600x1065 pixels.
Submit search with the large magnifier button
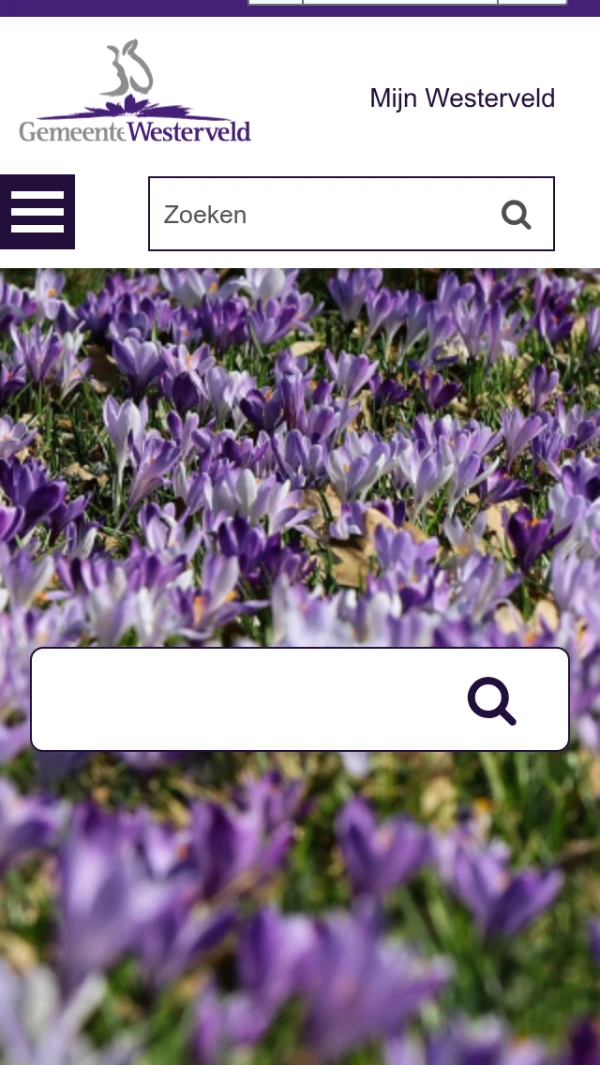coord(492,700)
